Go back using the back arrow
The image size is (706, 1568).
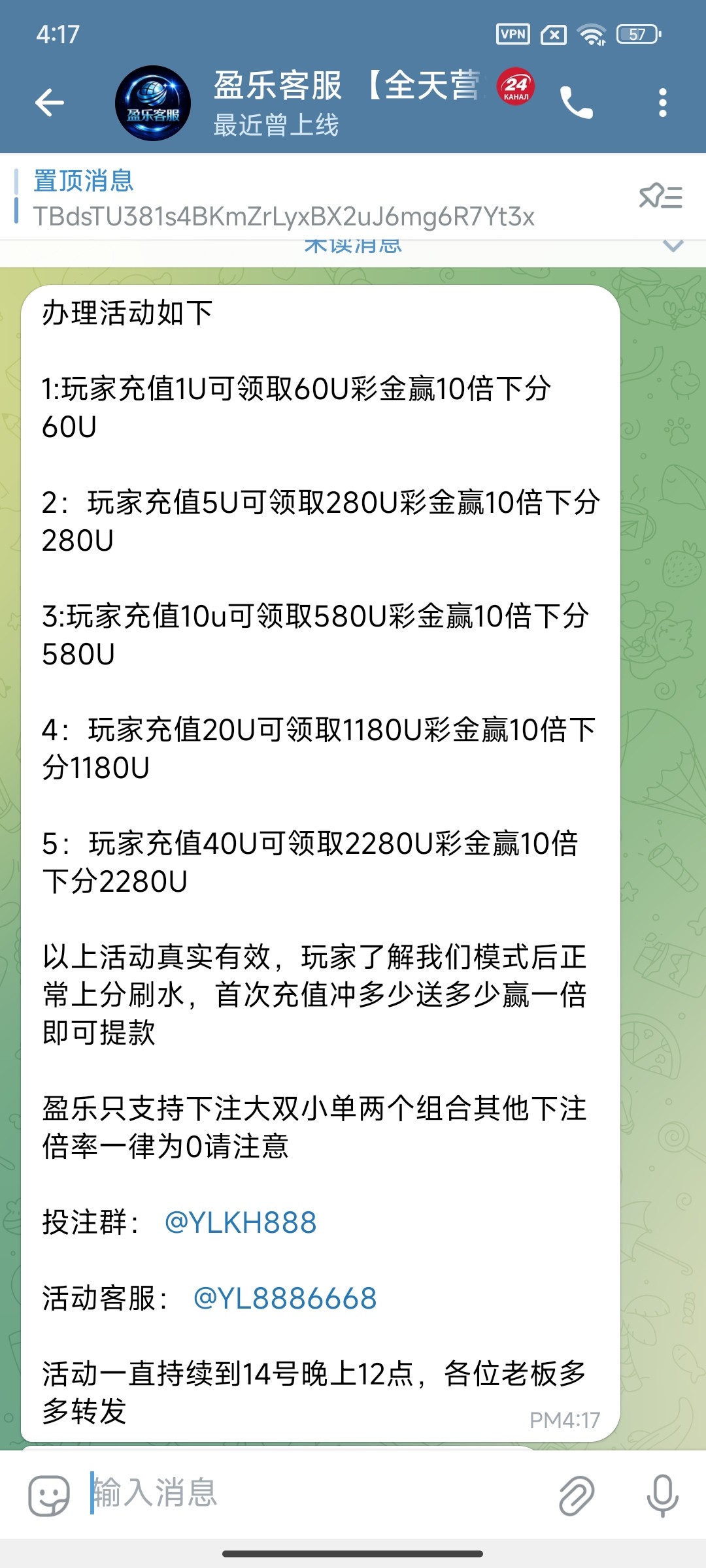49,103
